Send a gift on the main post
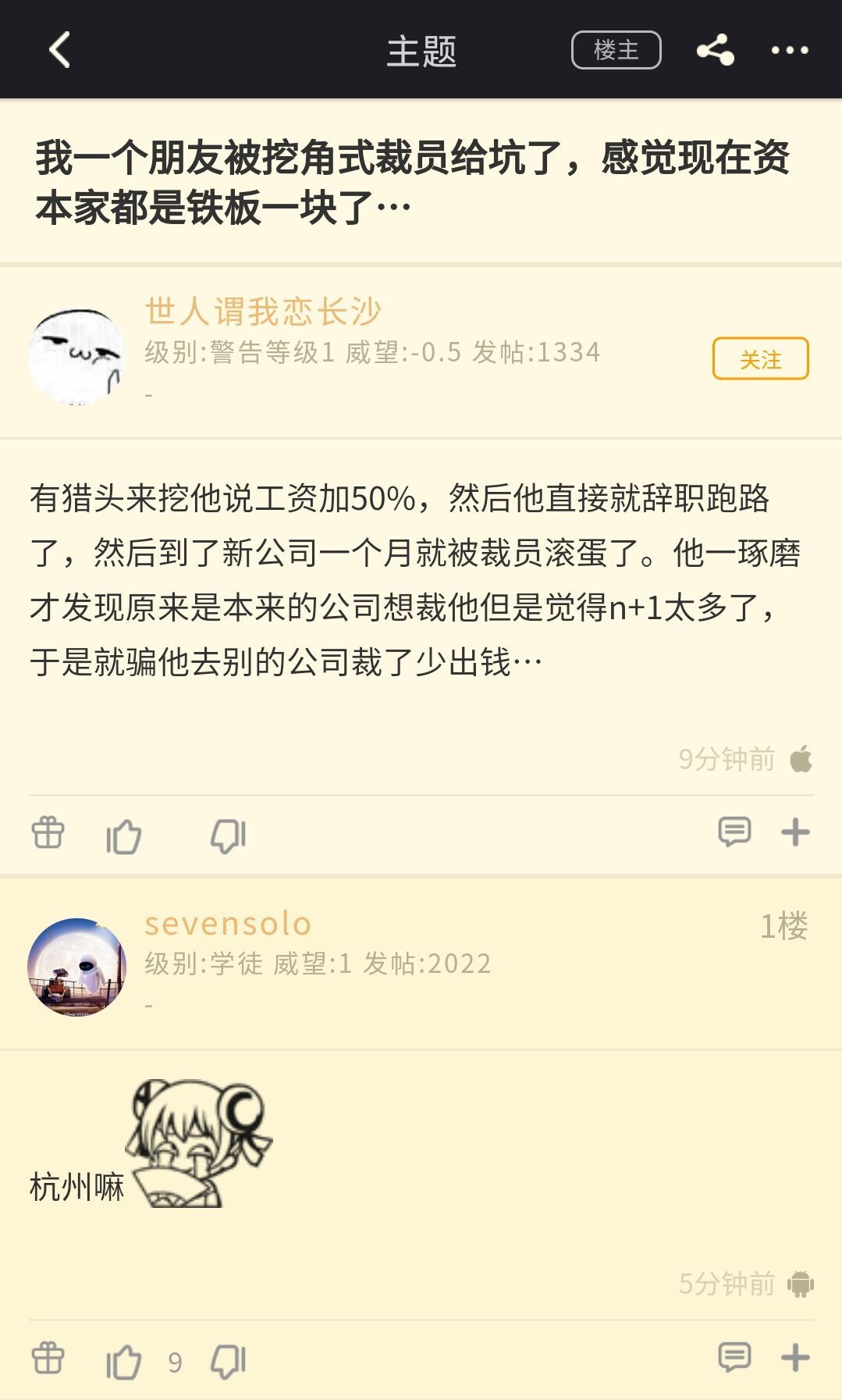The image size is (842, 1400). [x=48, y=833]
